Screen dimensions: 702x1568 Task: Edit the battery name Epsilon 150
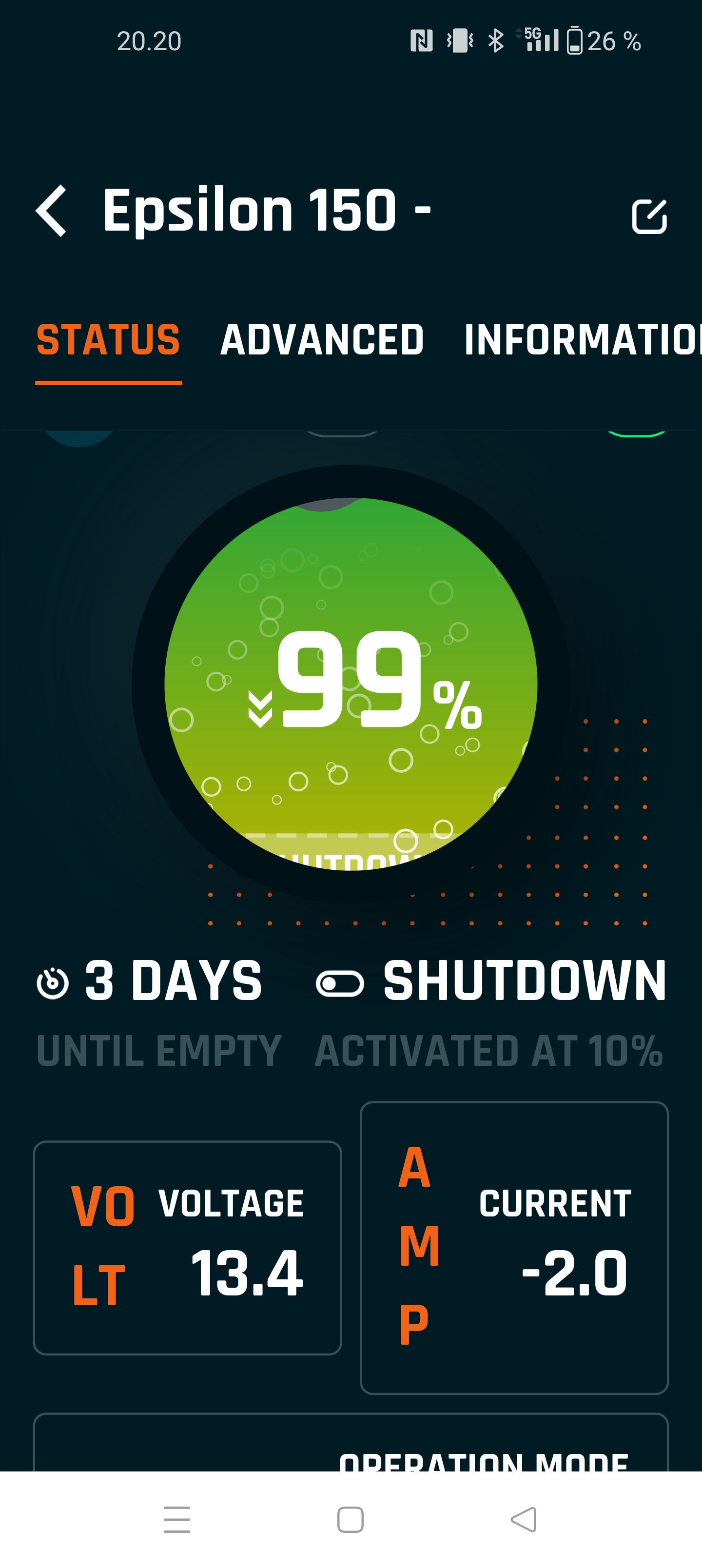(x=649, y=216)
